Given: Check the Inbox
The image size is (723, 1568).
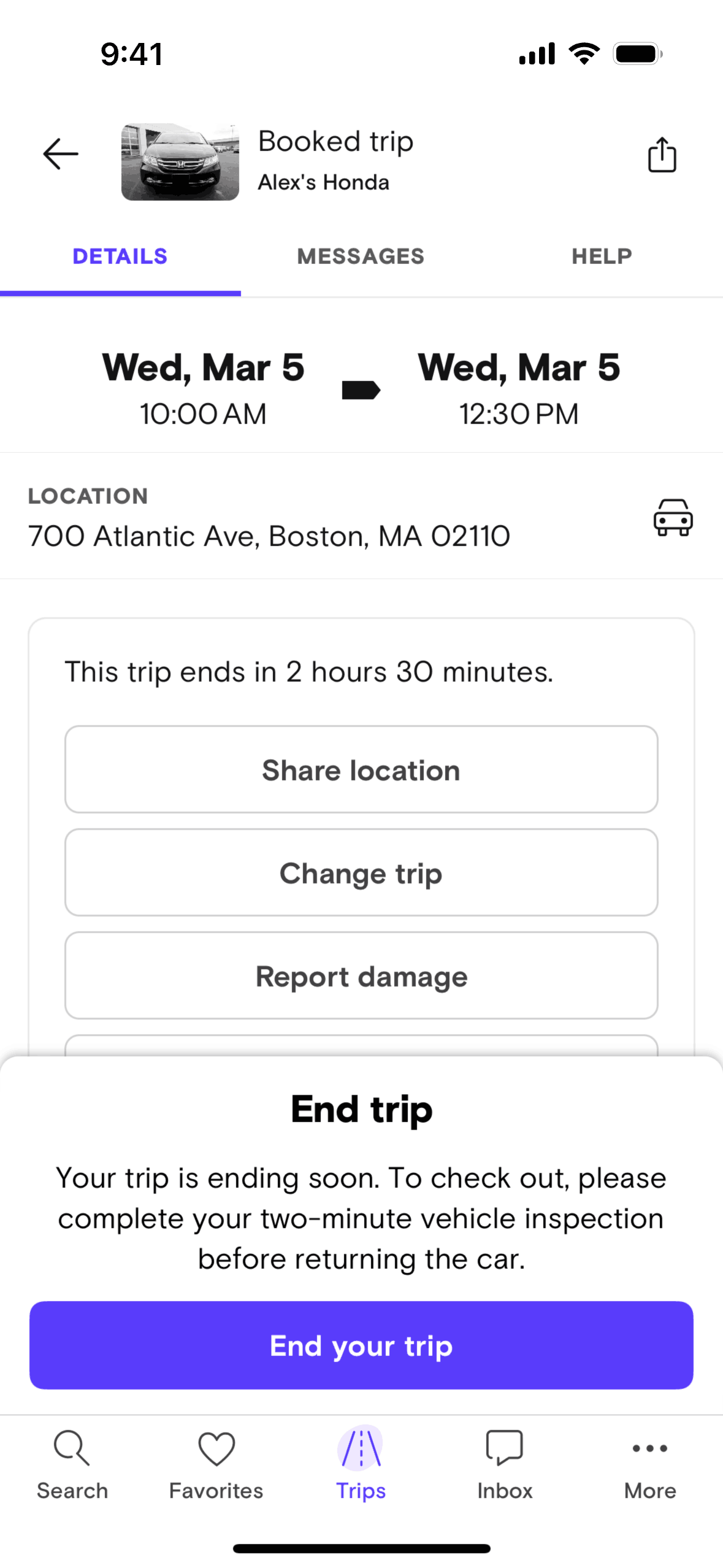Looking at the screenshot, I should pos(505,1464).
